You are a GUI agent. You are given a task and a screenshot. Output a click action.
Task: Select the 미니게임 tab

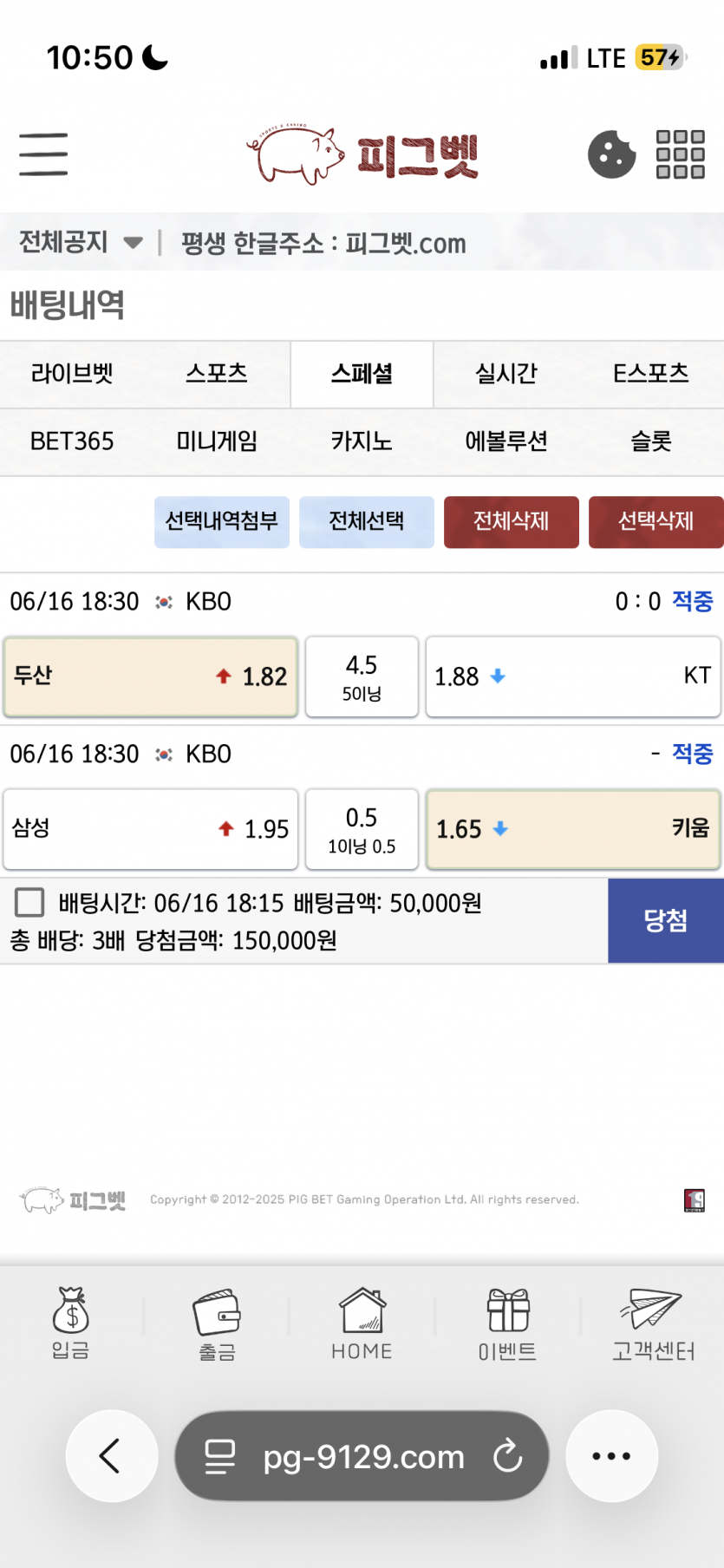217,441
